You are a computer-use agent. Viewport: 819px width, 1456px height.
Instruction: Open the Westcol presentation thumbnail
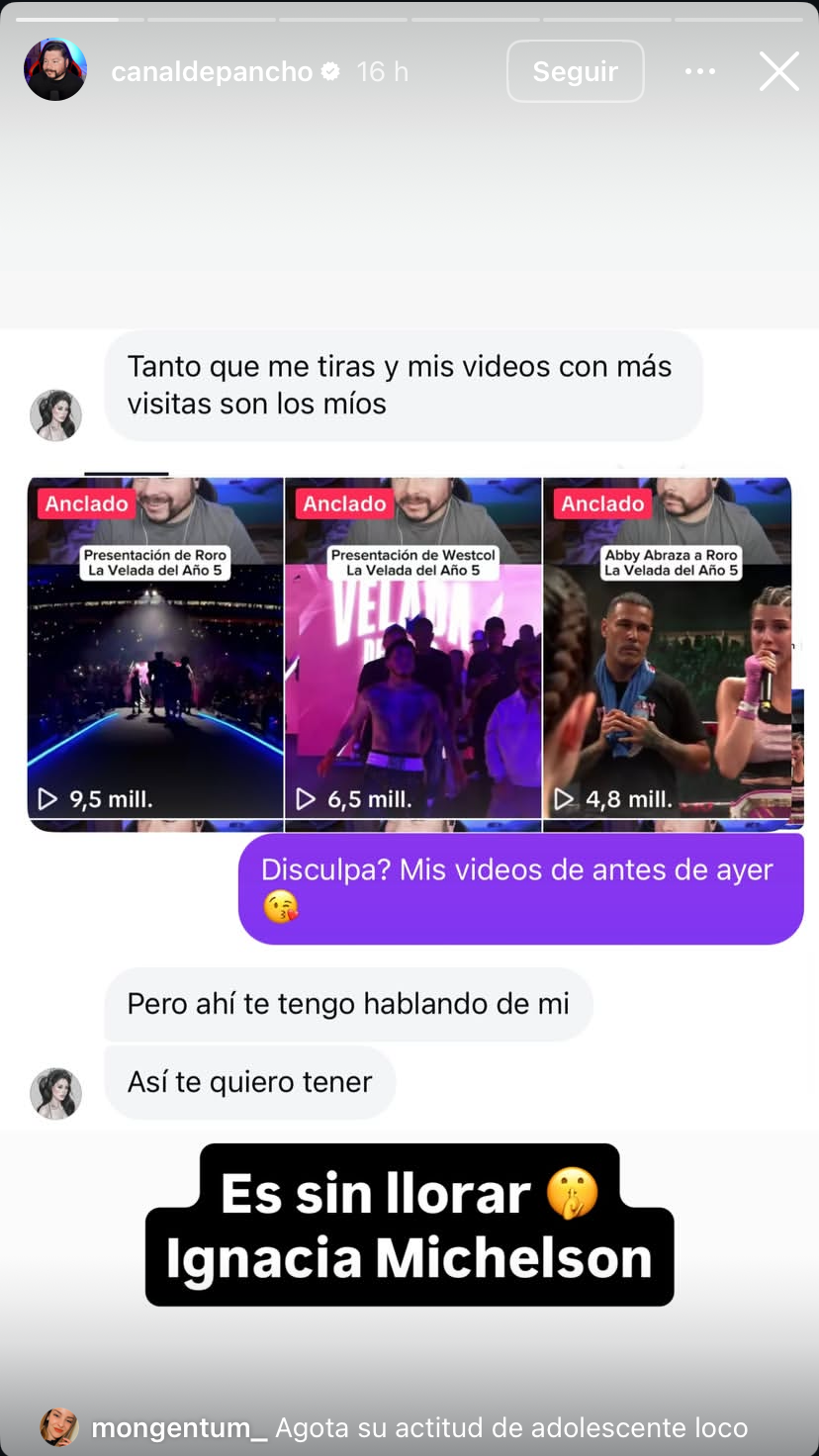pos(412,653)
